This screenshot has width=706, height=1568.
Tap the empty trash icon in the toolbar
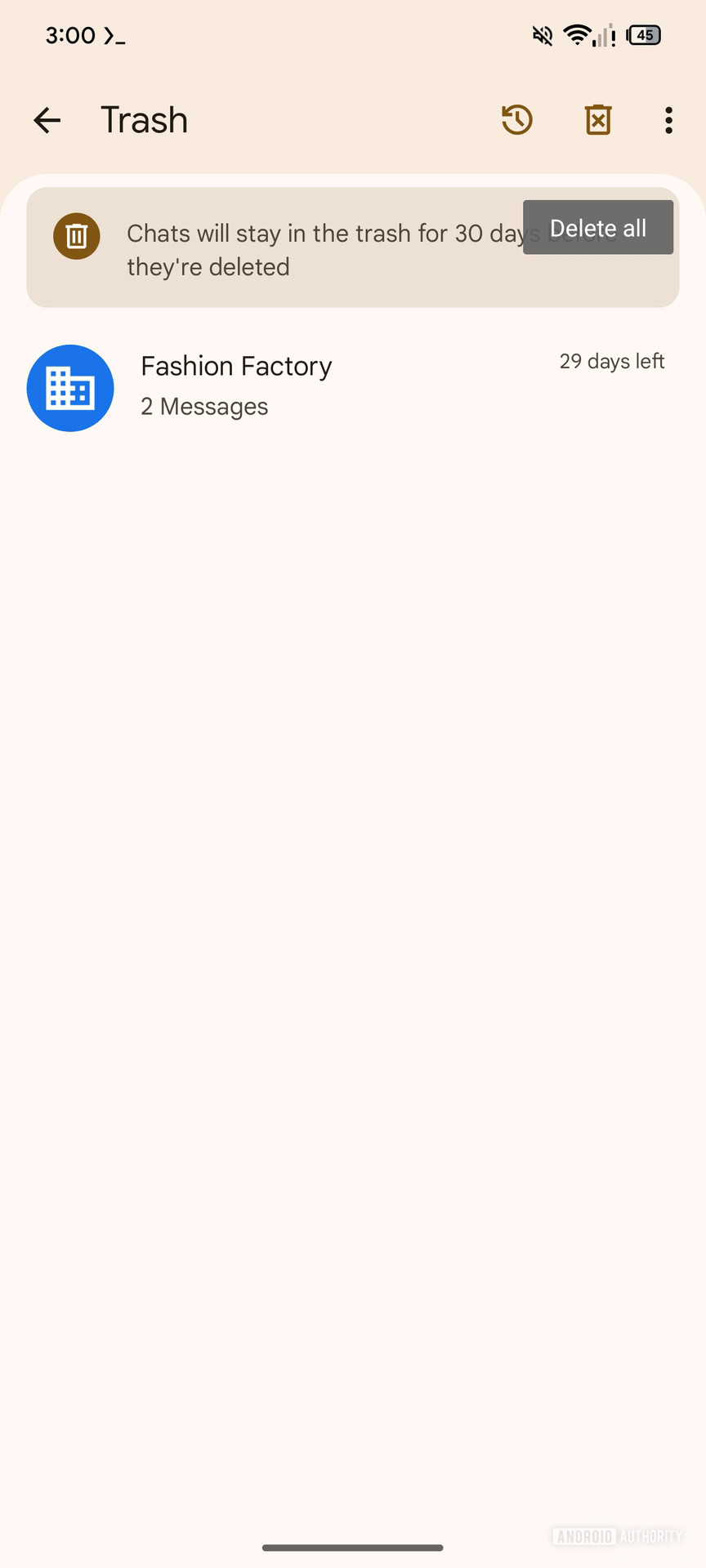click(597, 120)
